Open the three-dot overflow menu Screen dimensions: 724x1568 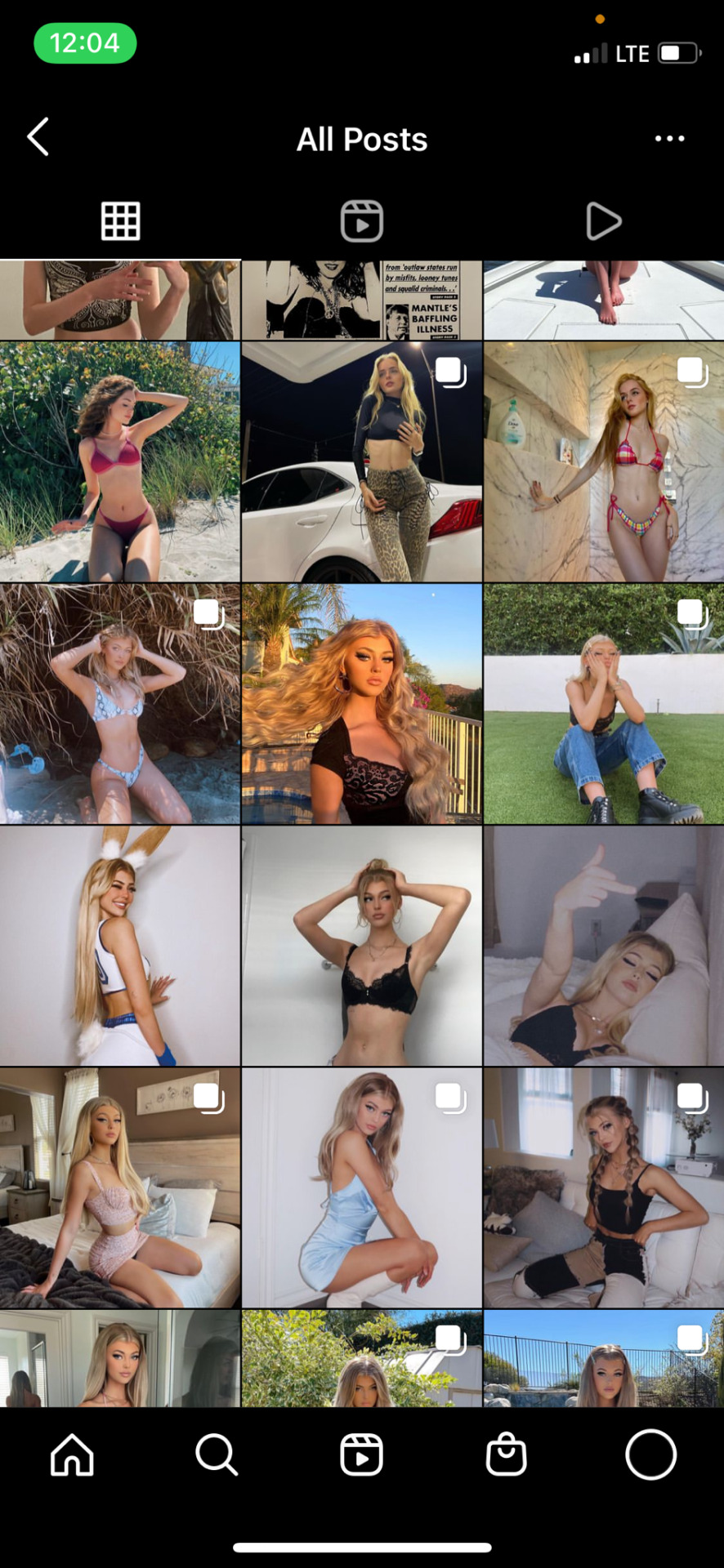pos(669,139)
